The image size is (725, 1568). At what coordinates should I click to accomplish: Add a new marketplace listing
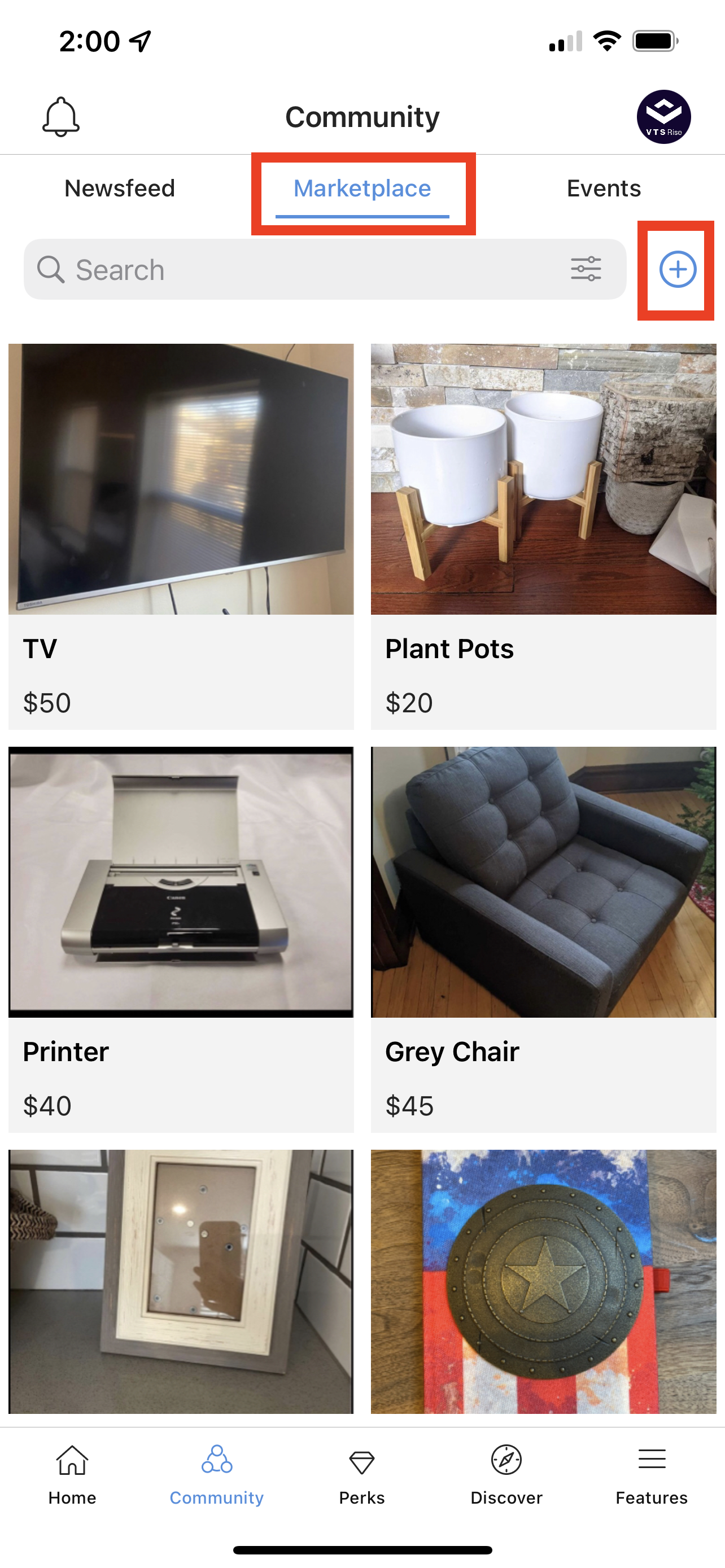[678, 269]
